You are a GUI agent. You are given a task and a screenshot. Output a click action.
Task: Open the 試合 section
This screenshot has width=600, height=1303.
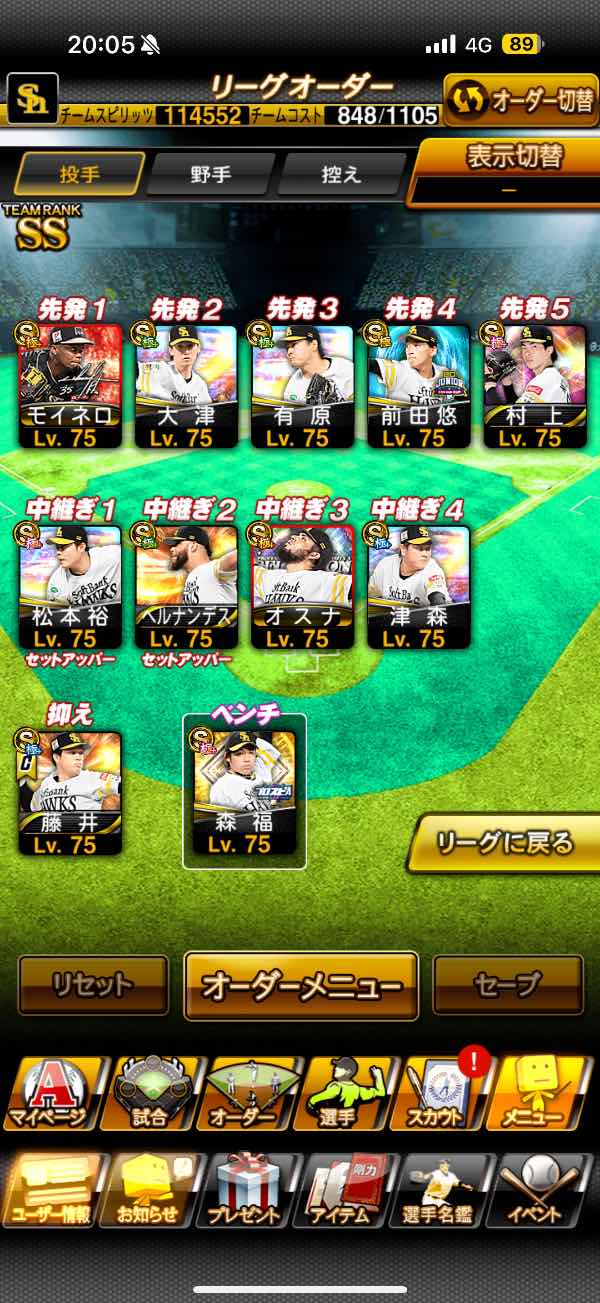[x=149, y=1093]
